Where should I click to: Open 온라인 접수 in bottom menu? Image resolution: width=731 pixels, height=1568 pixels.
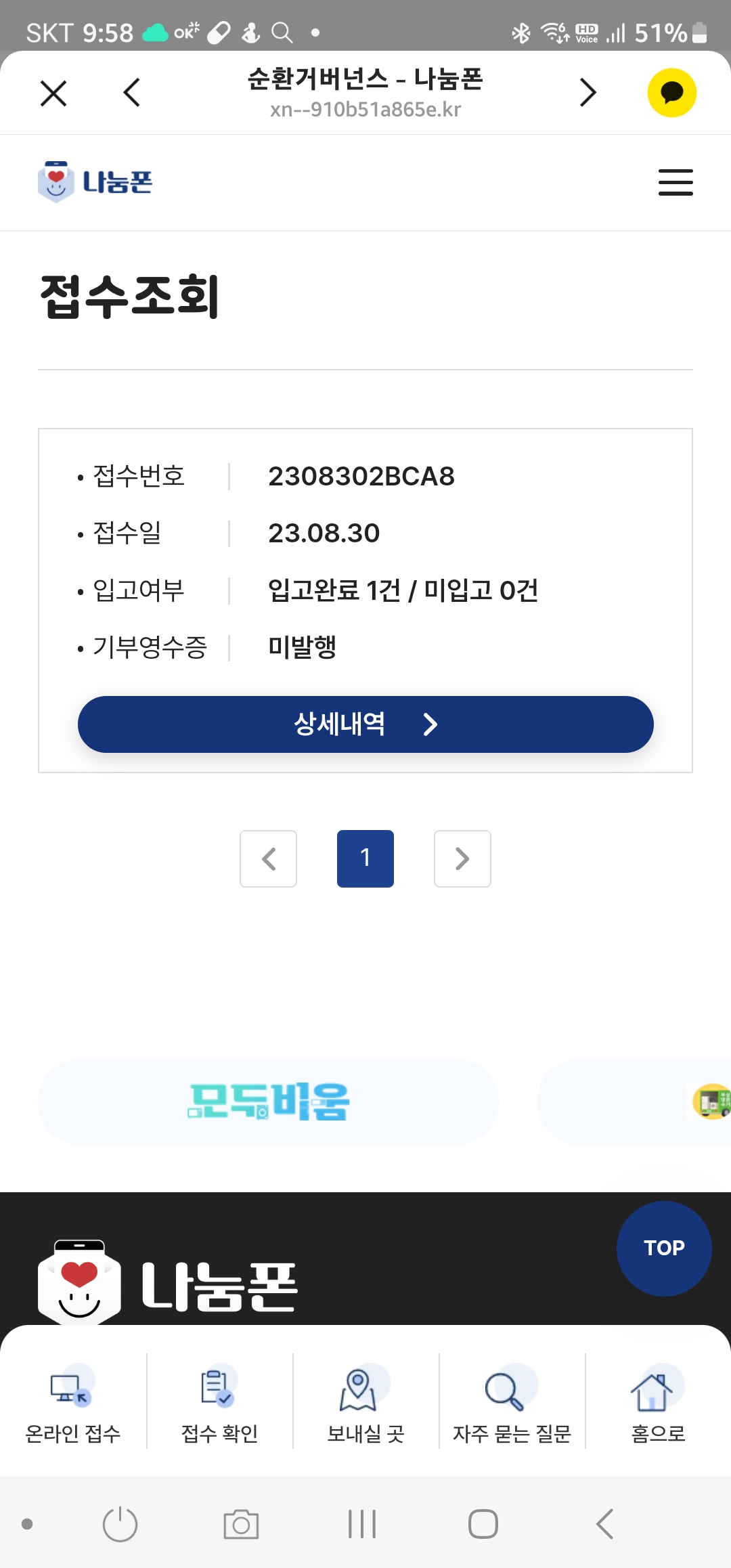73,1403
